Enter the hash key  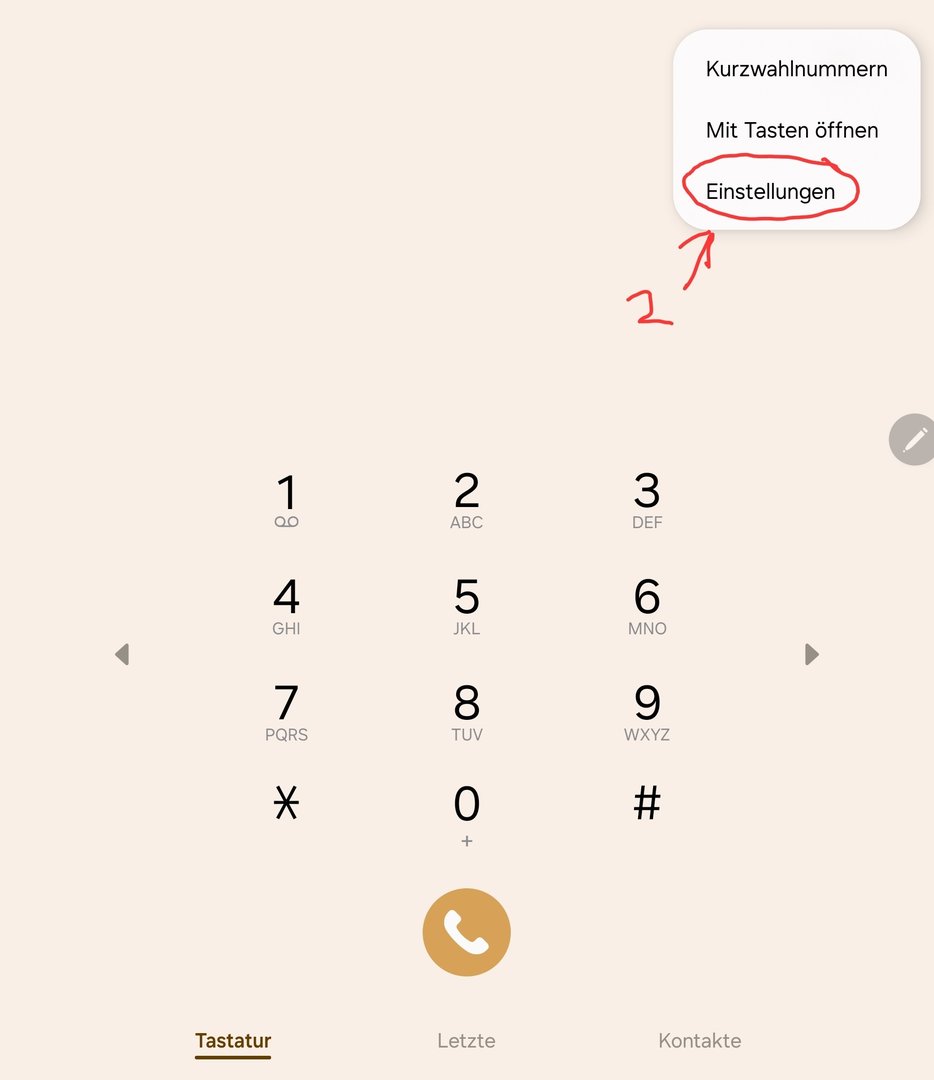647,803
